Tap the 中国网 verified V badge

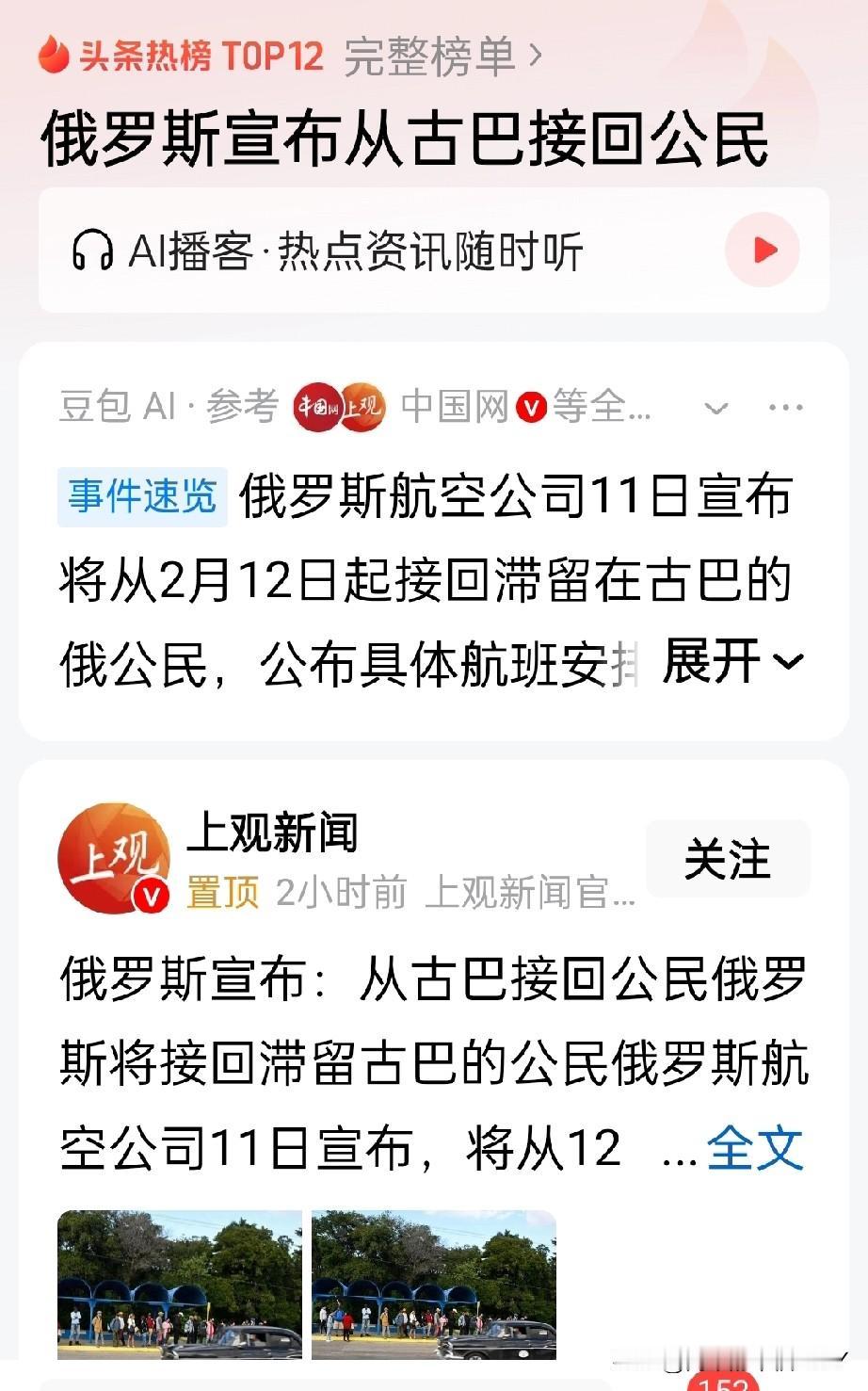pos(530,407)
